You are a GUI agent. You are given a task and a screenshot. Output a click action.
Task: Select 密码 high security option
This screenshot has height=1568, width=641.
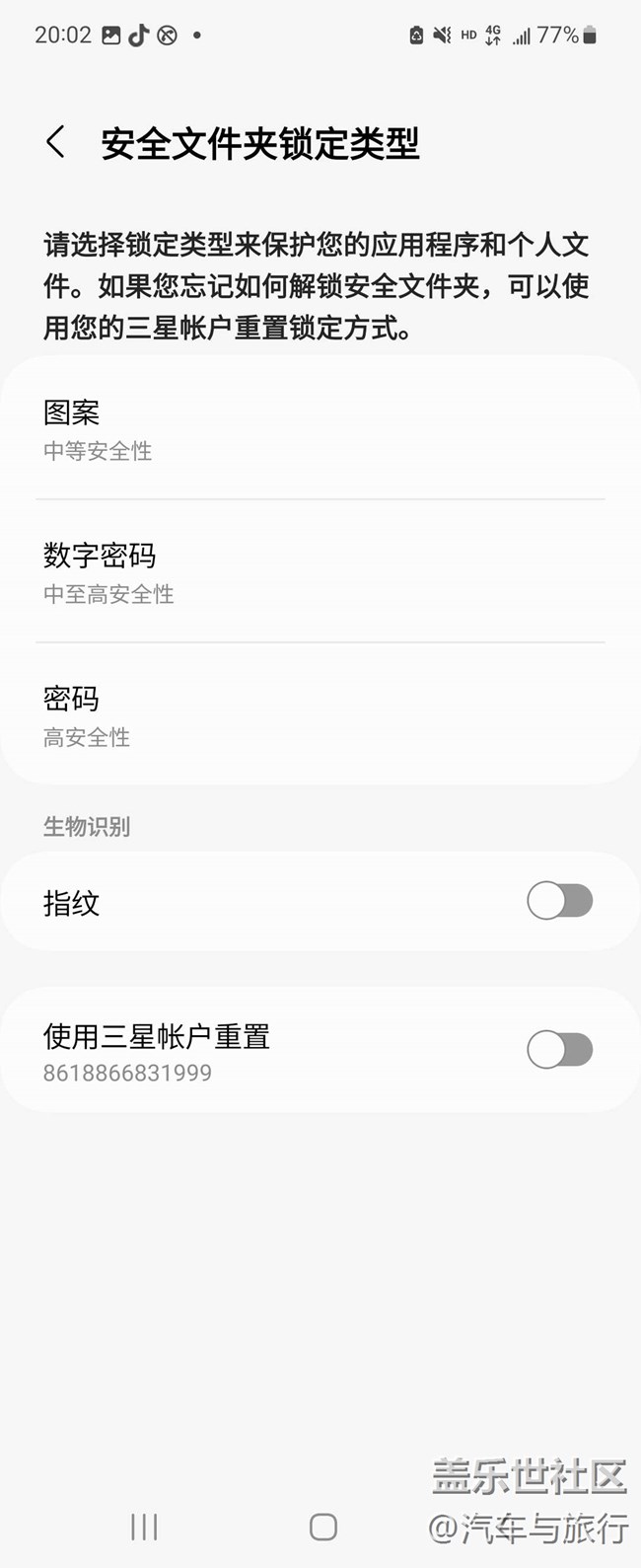pyautogui.click(x=320, y=713)
